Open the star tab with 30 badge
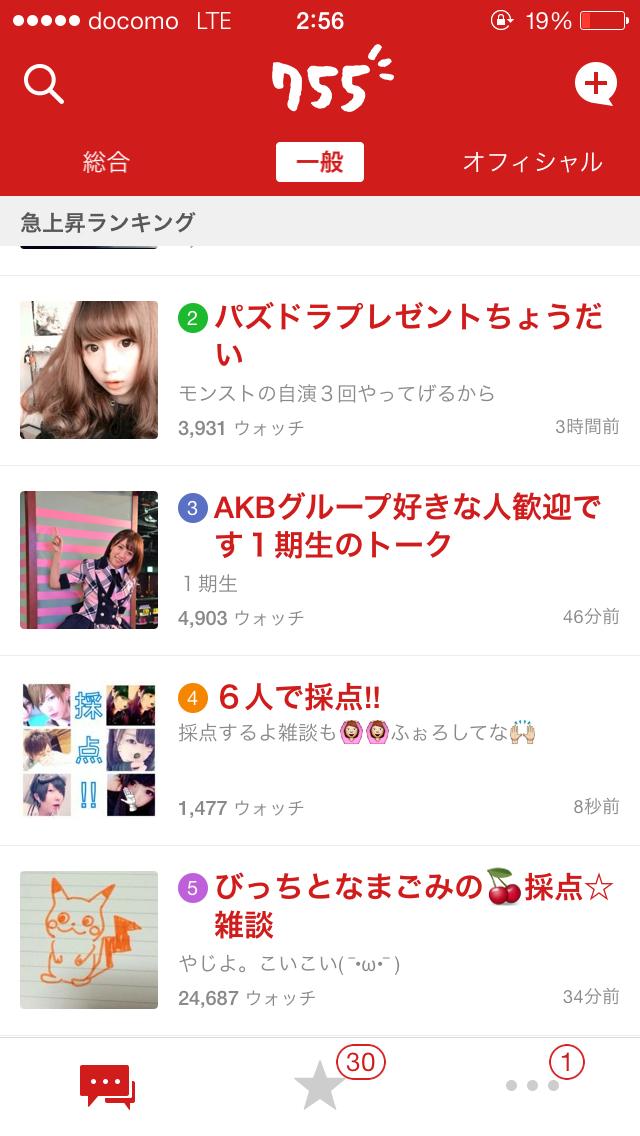640x1136 pixels. point(320,1086)
